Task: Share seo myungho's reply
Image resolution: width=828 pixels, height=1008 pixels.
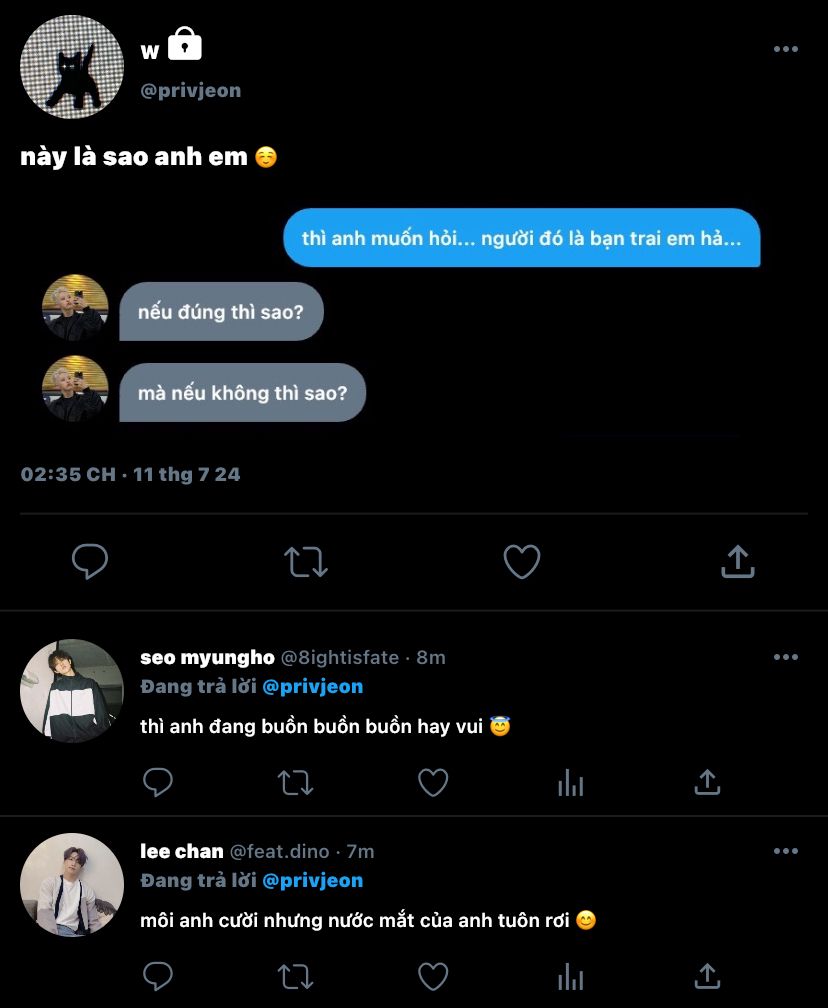Action: click(x=707, y=782)
